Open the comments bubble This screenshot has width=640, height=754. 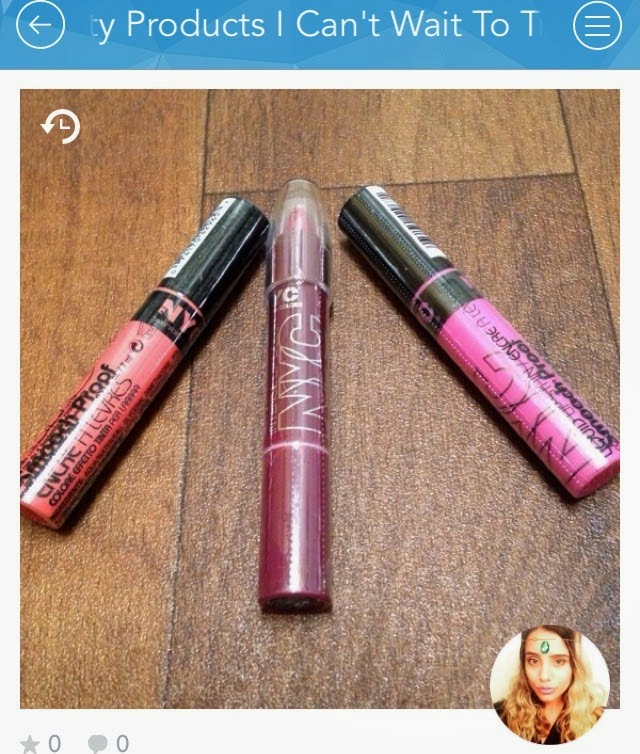pyautogui.click(x=98, y=743)
